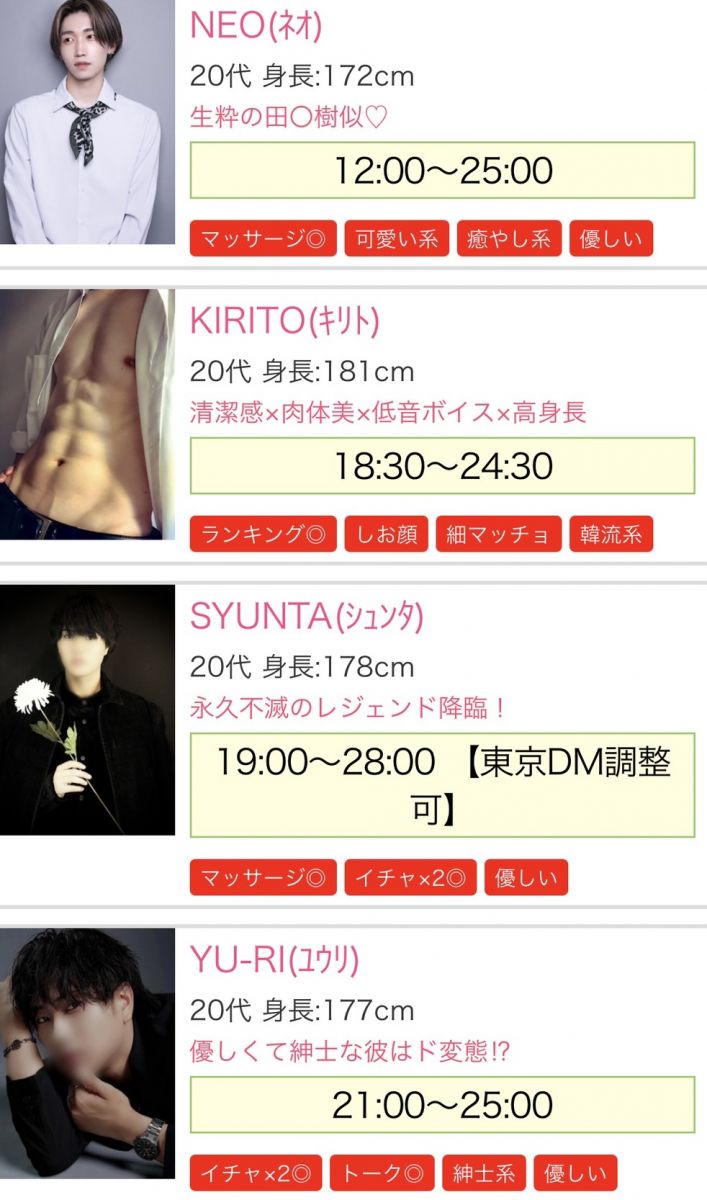Viewport: 707px width, 1200px height.
Task: Choose the 優しい tag under SYUNTA
Action: [x=526, y=878]
